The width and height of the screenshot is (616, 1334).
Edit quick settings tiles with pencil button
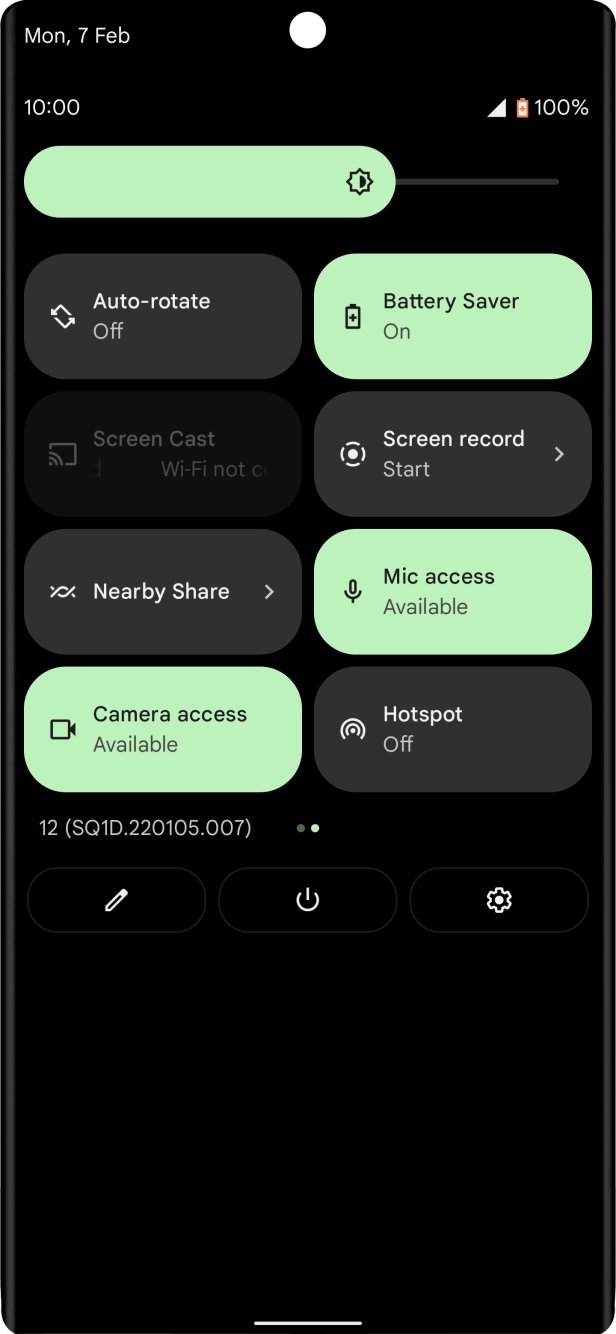click(116, 900)
